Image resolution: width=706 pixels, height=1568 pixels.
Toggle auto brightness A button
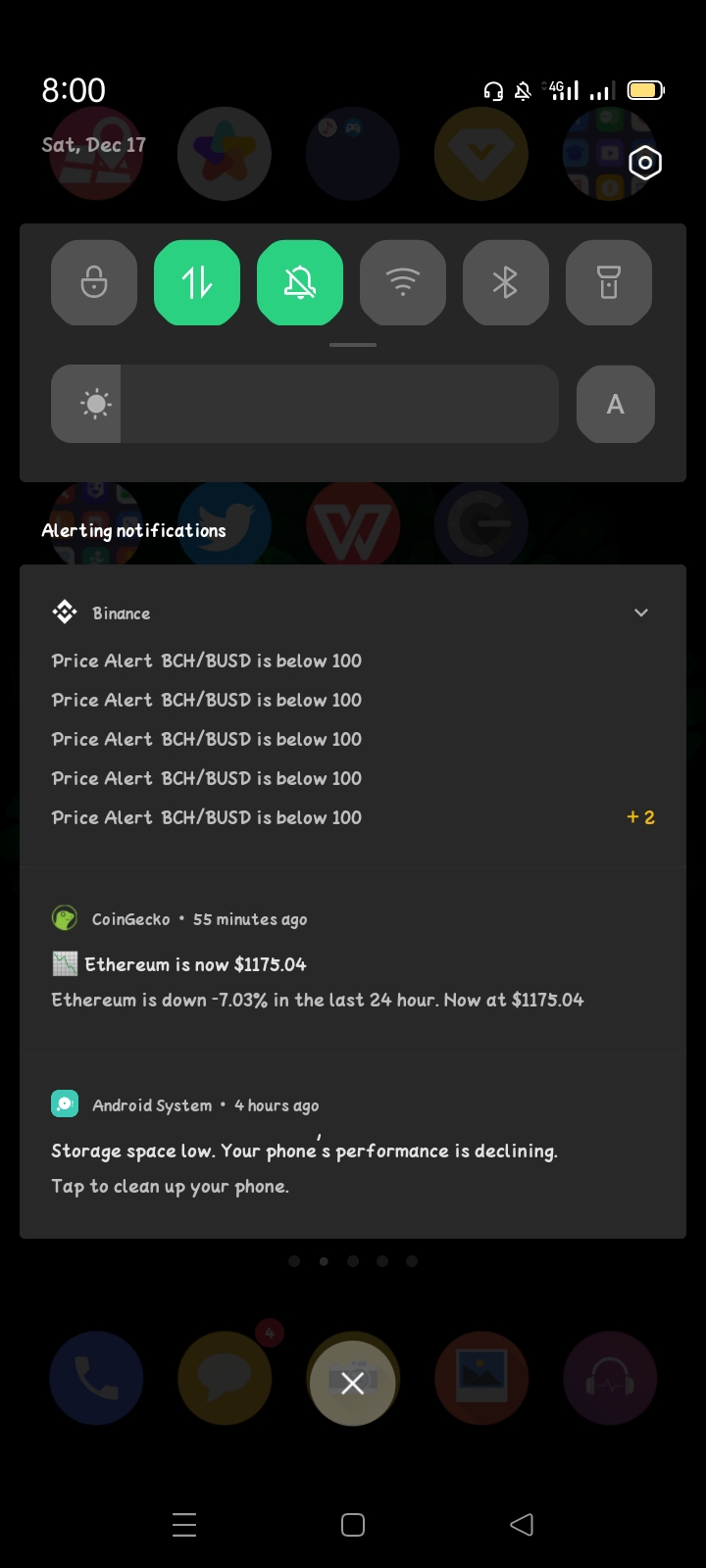616,404
